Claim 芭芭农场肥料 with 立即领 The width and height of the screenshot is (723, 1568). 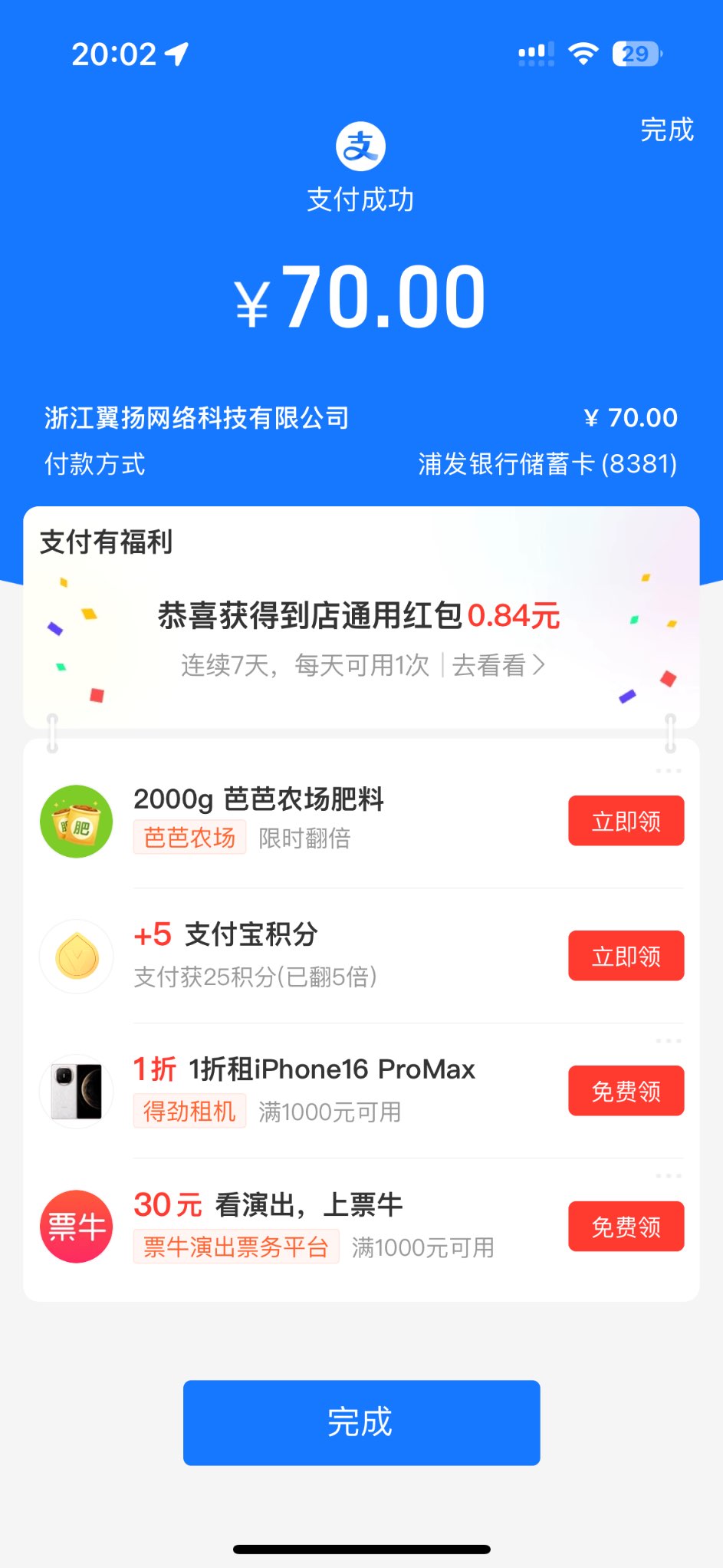[x=626, y=821]
